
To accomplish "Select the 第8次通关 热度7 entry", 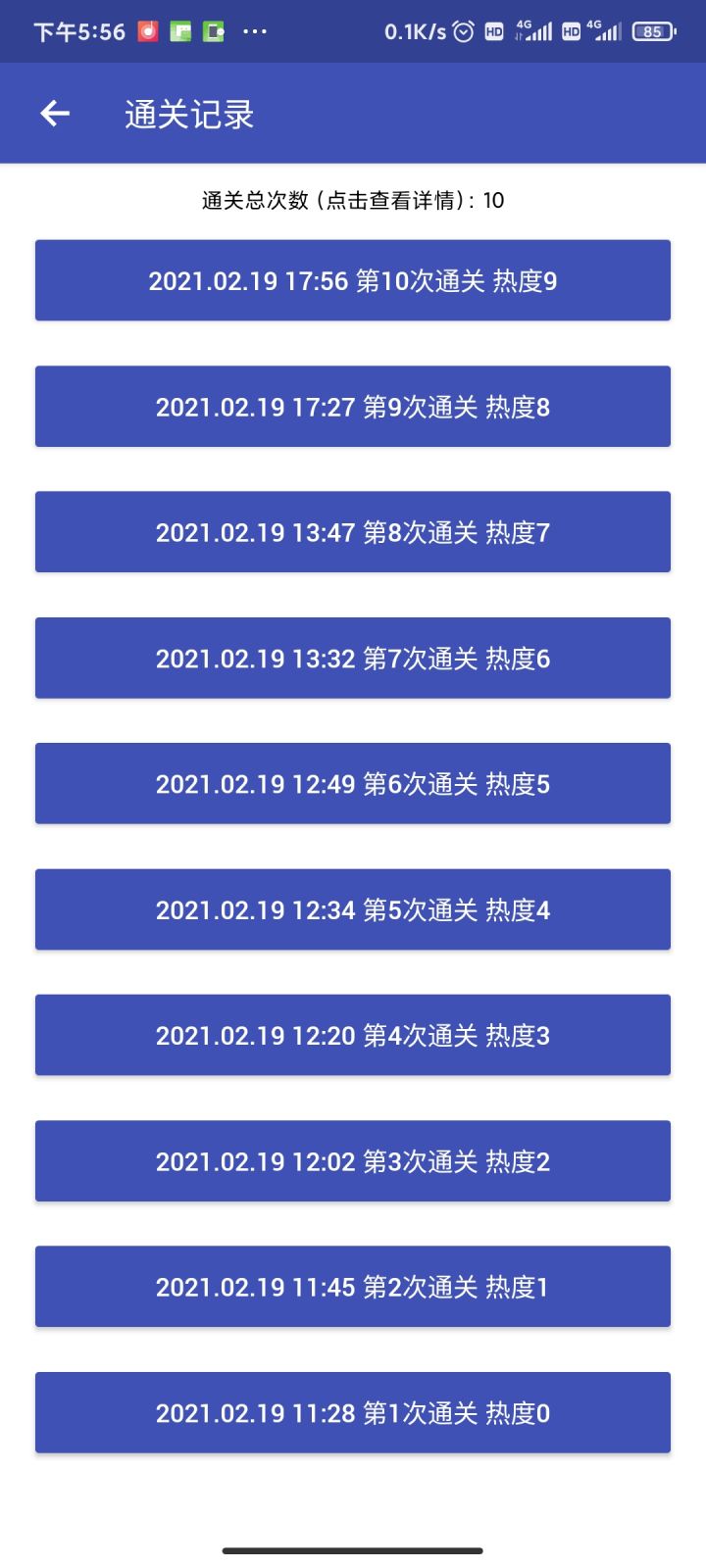I will 353,532.
